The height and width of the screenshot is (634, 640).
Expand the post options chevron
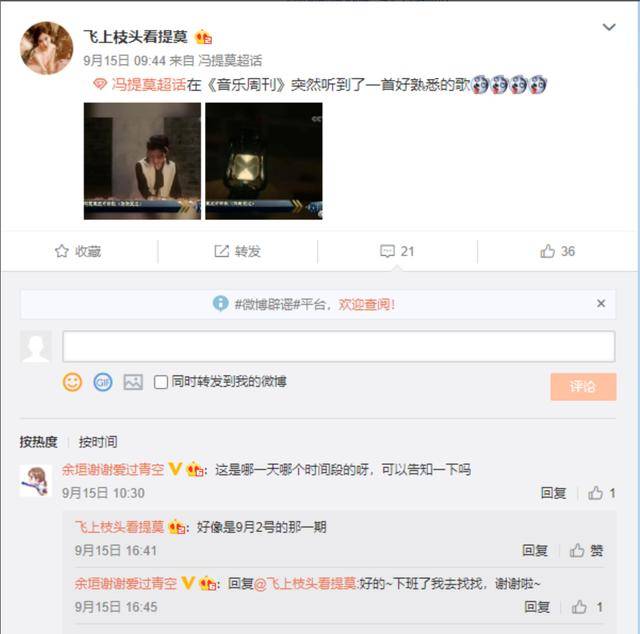coord(608,28)
